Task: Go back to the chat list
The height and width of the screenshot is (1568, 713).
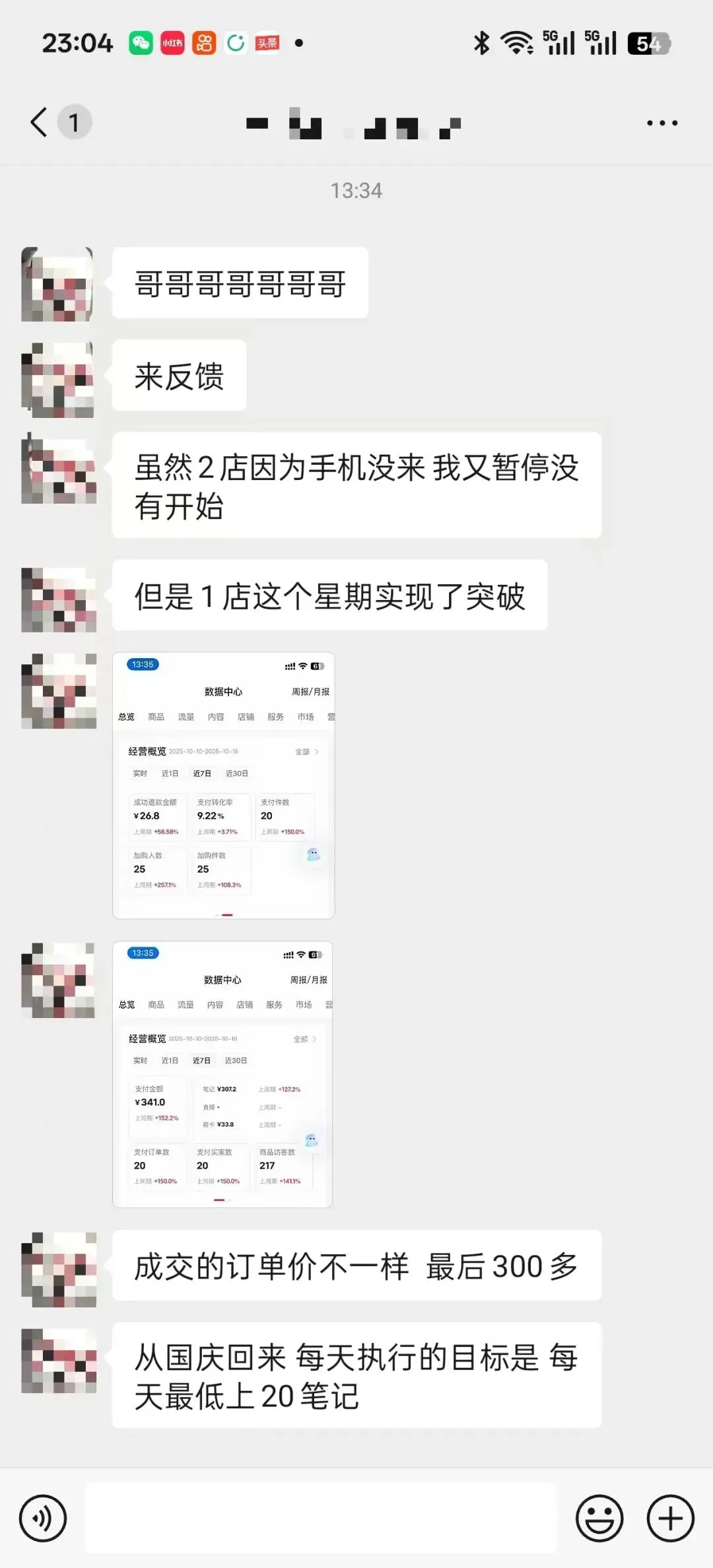Action: coord(40,122)
